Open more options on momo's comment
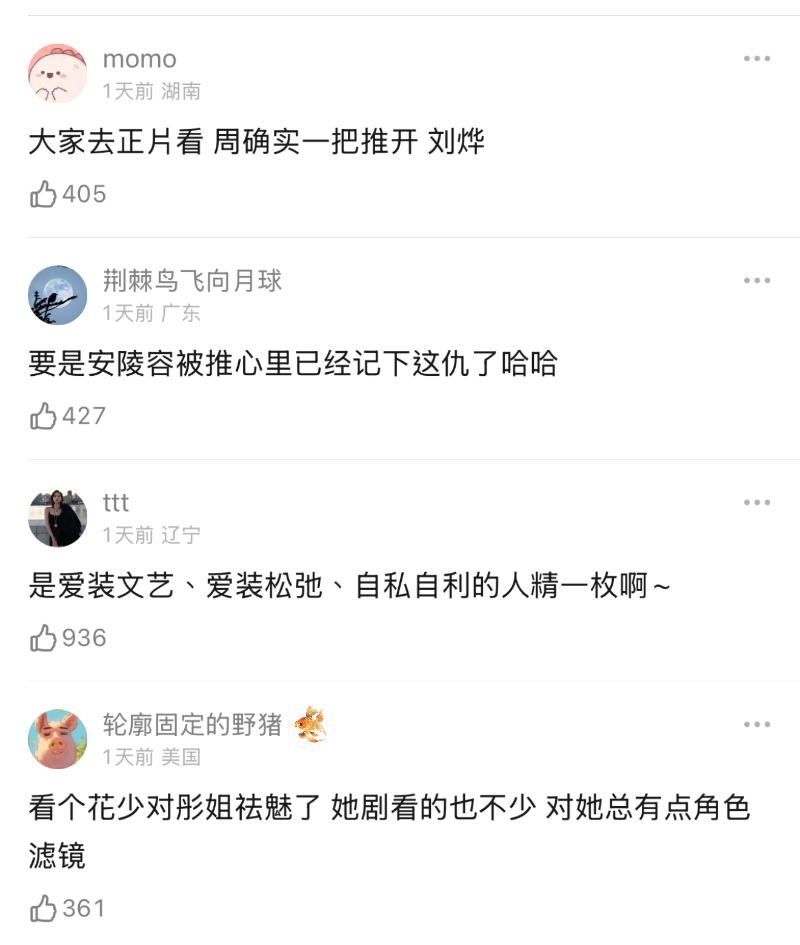Viewport: 800px width, 945px height. (x=757, y=59)
